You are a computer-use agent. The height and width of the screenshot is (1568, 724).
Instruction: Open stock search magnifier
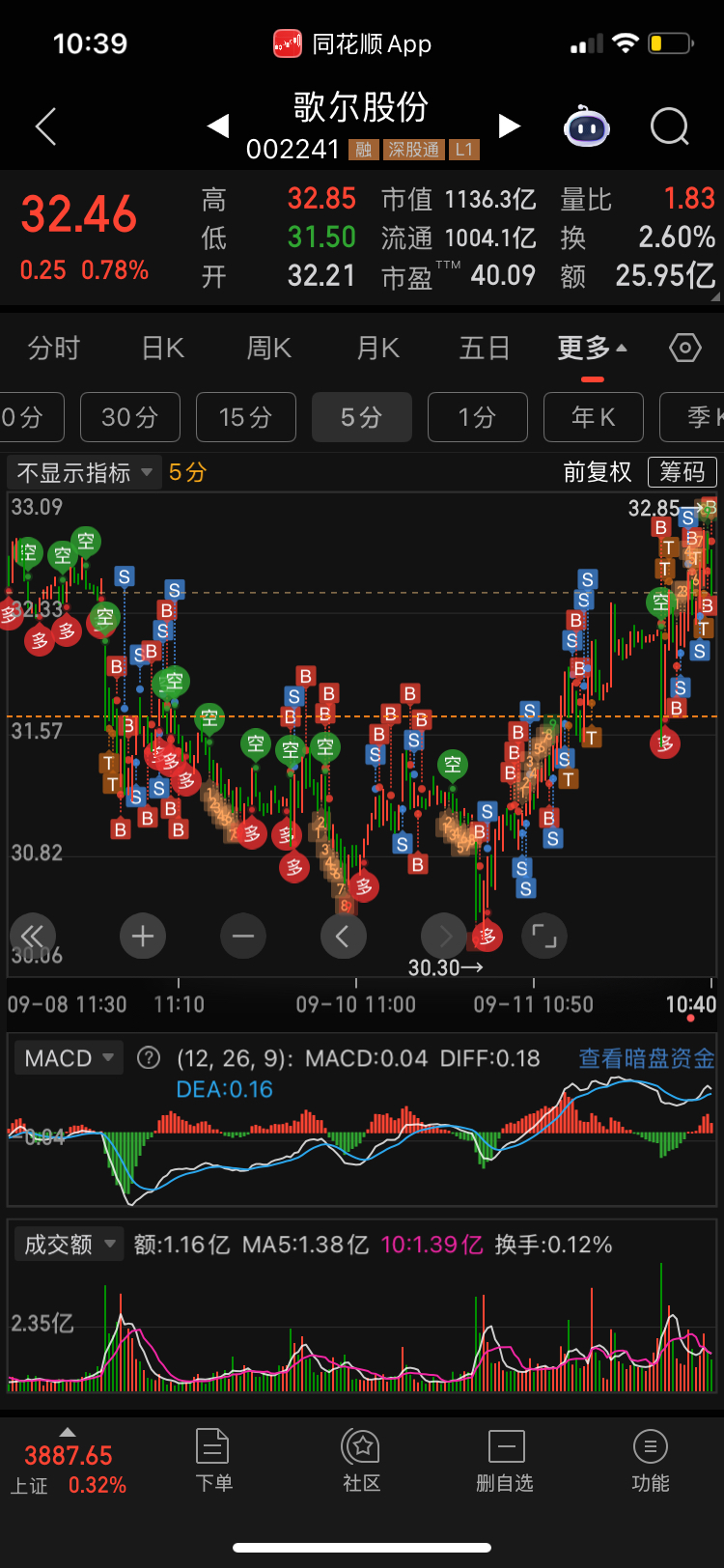[x=669, y=126]
